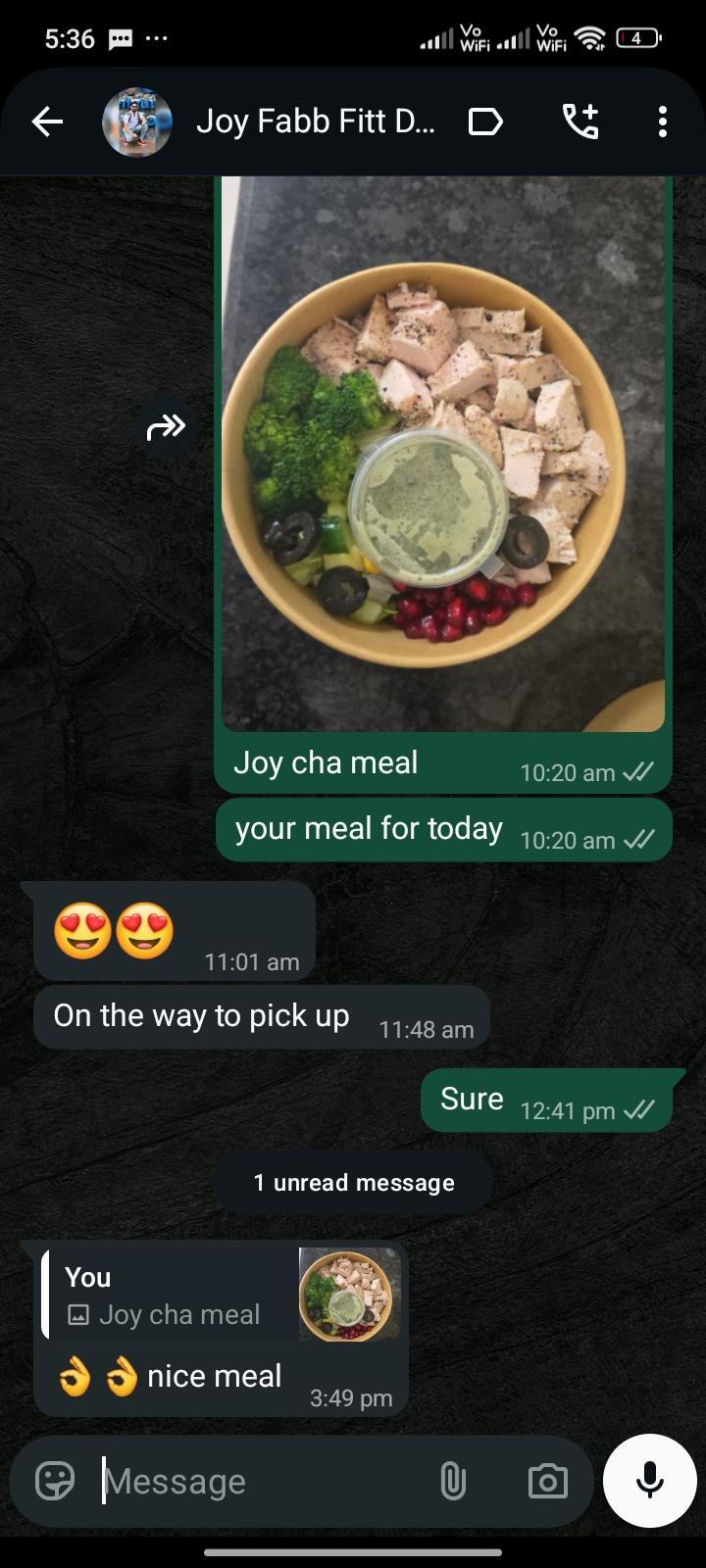Jump to quoted Joy cha meal message

(222, 1294)
